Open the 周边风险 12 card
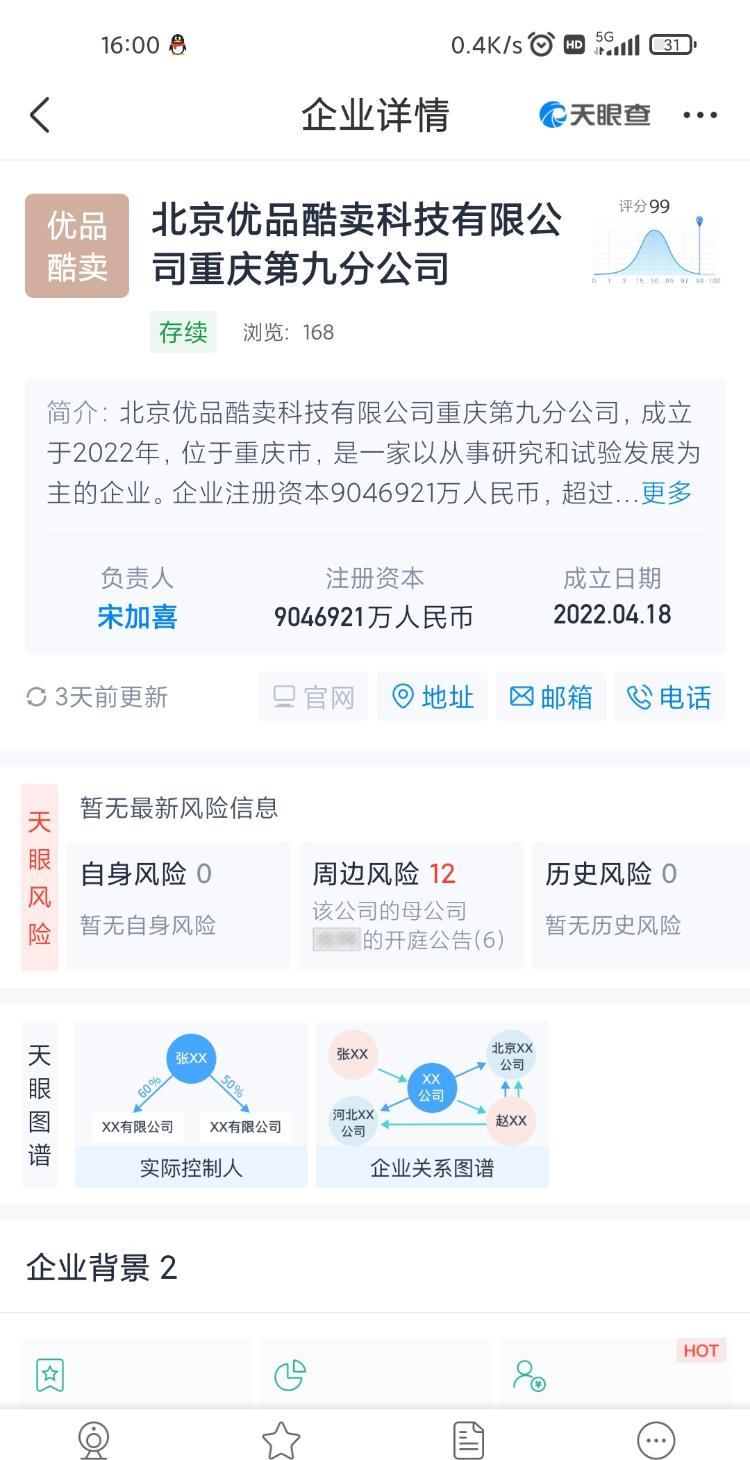Image resolution: width=750 pixels, height=1460 pixels. click(x=411, y=906)
